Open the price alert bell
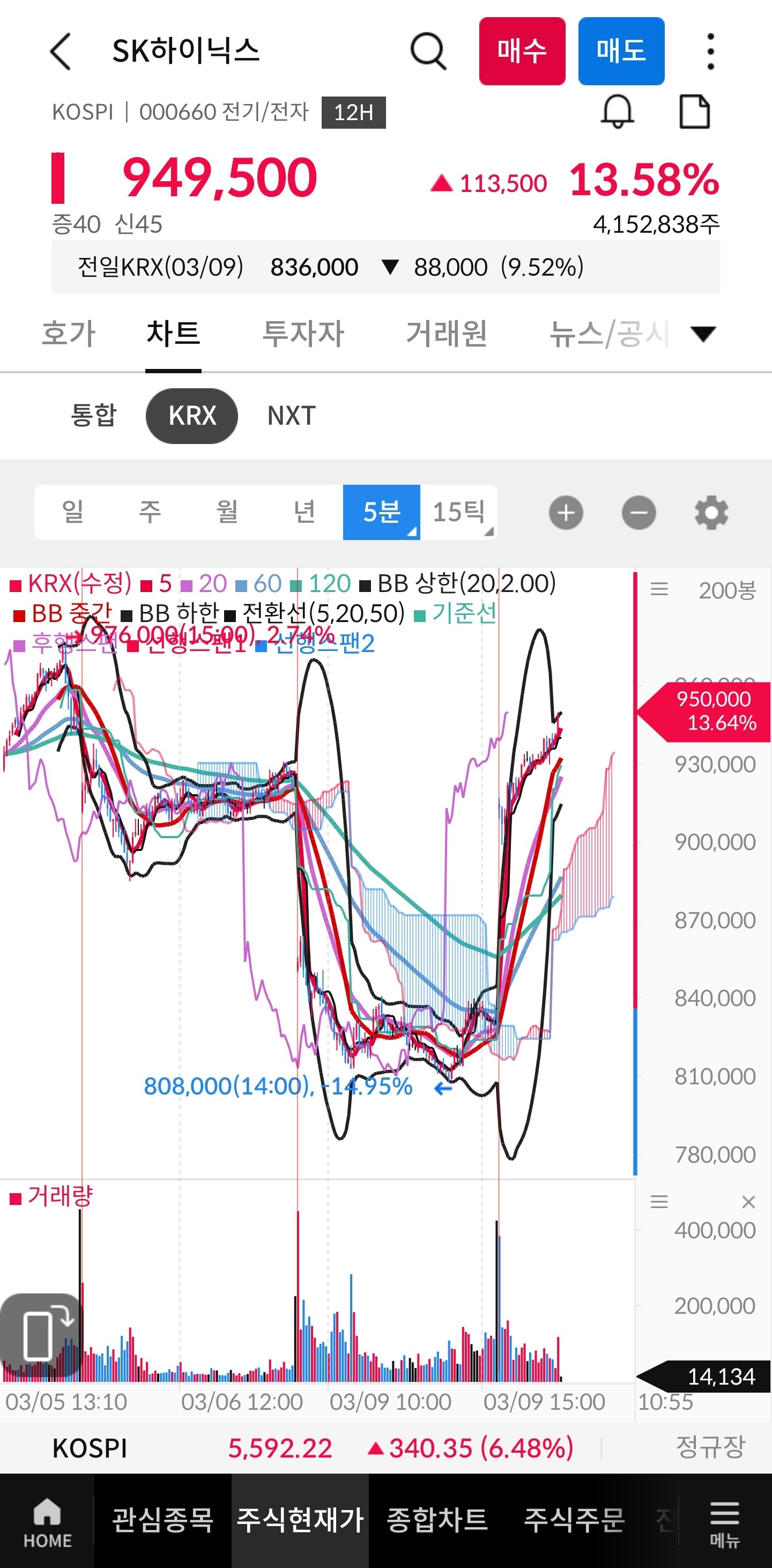 618,112
